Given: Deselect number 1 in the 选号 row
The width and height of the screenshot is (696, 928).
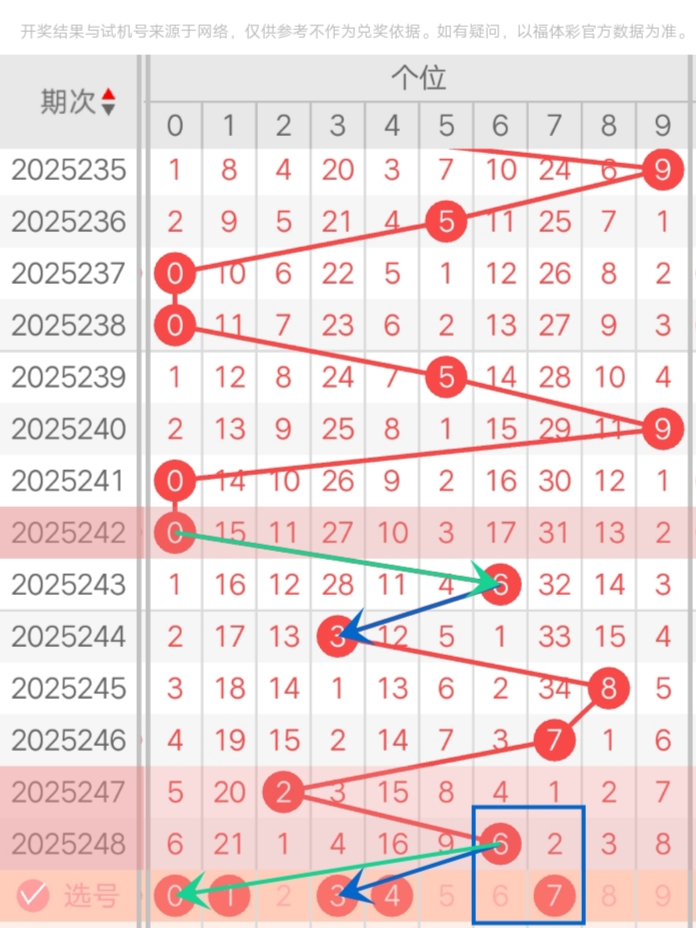Looking at the screenshot, I should tap(229, 896).
